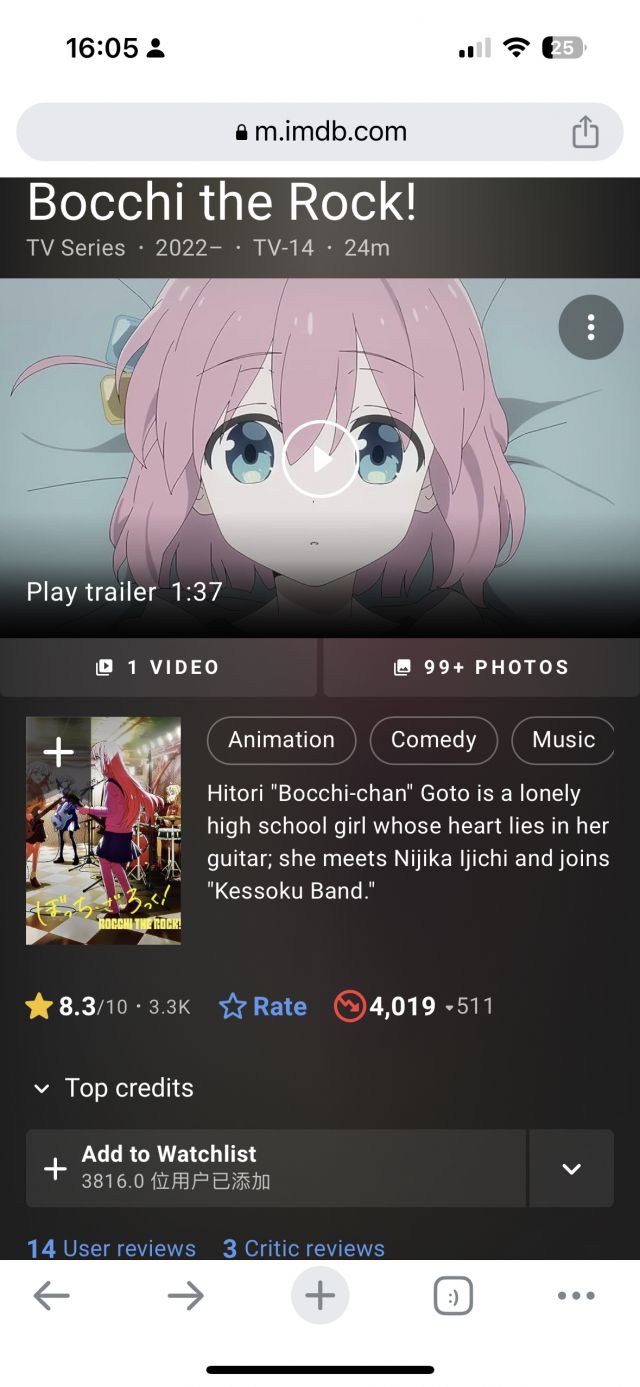This screenshot has width=640, height=1387.
Task: View the 99+ Photos gallery
Action: click(x=481, y=667)
